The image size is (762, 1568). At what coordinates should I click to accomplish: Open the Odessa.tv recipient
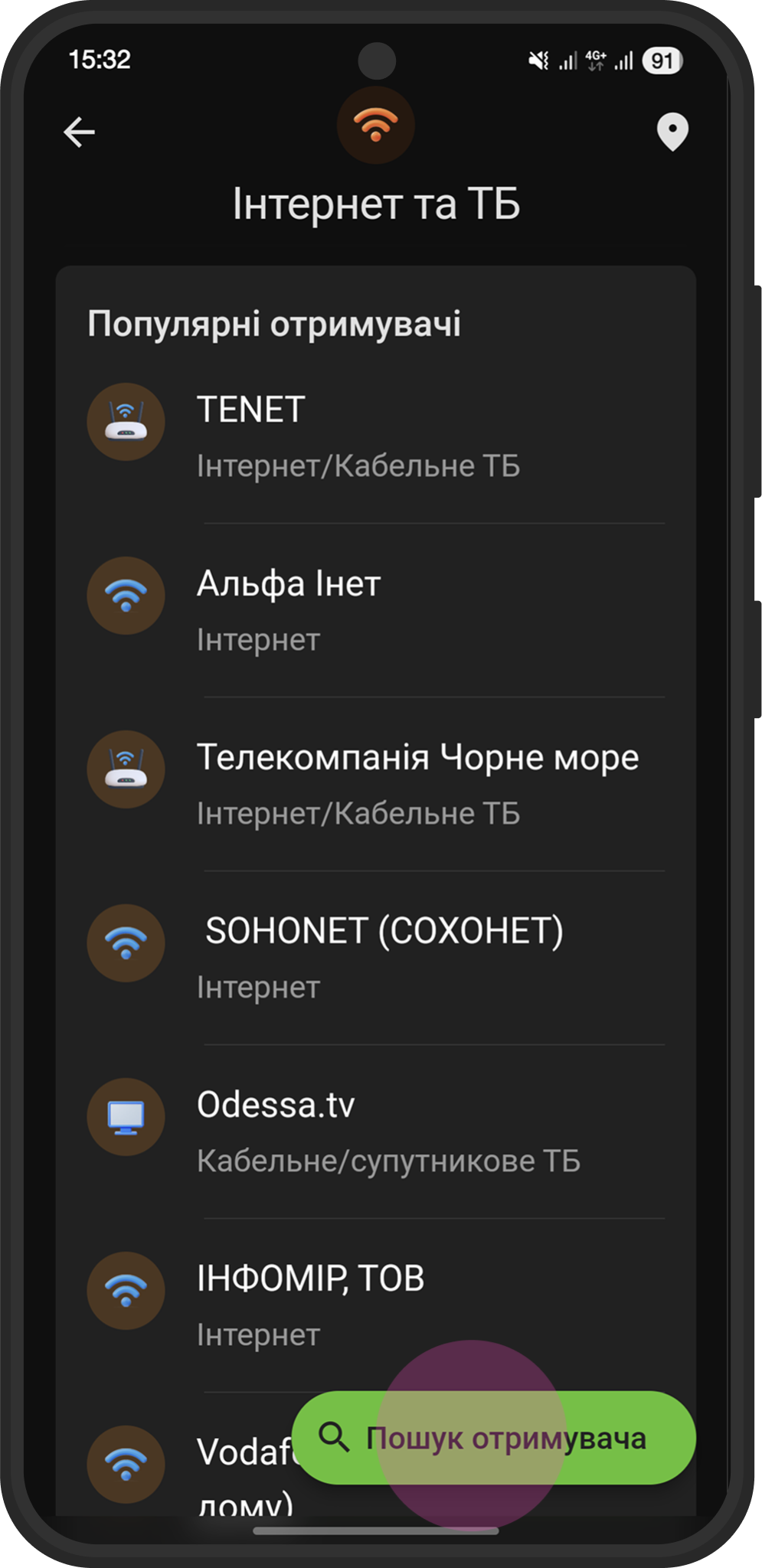375,1131
